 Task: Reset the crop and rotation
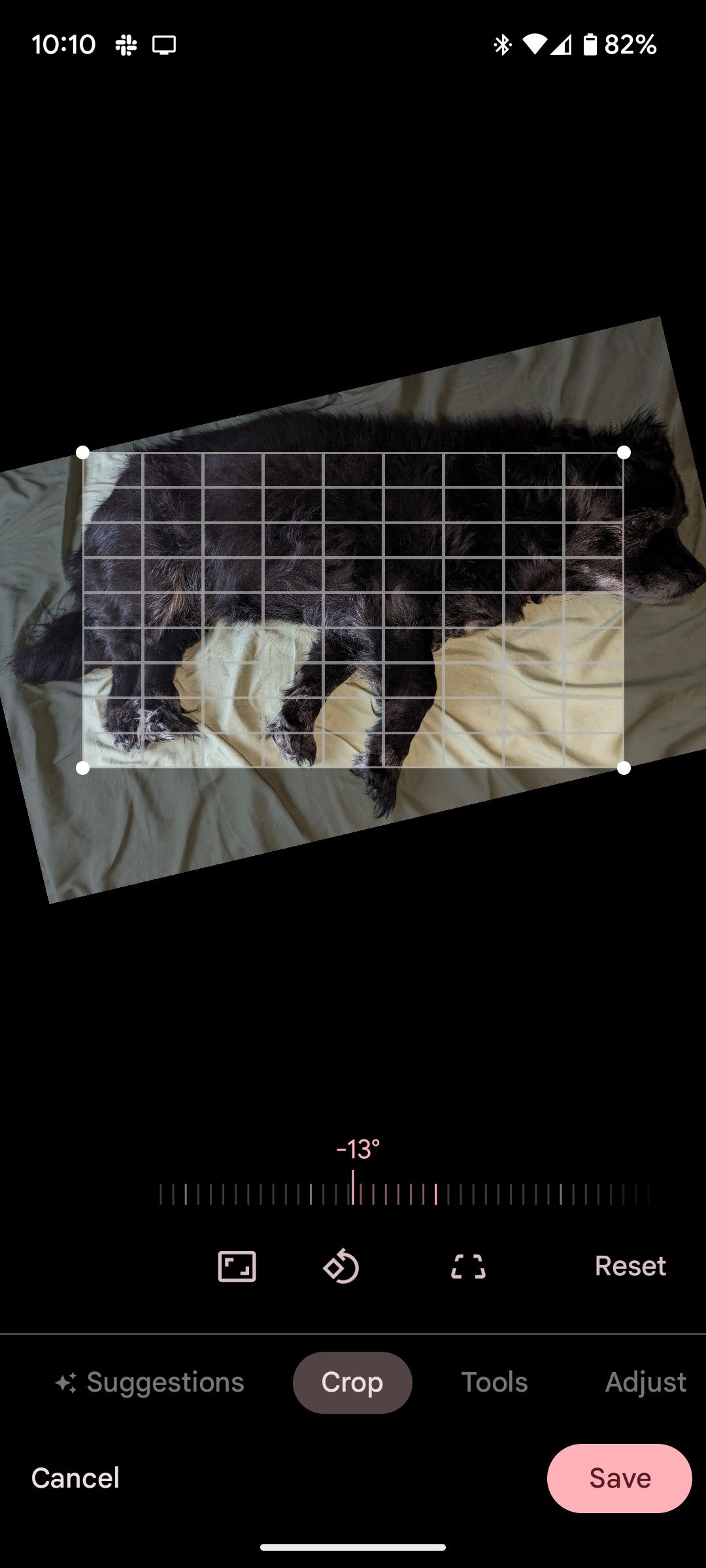pyautogui.click(x=630, y=1266)
